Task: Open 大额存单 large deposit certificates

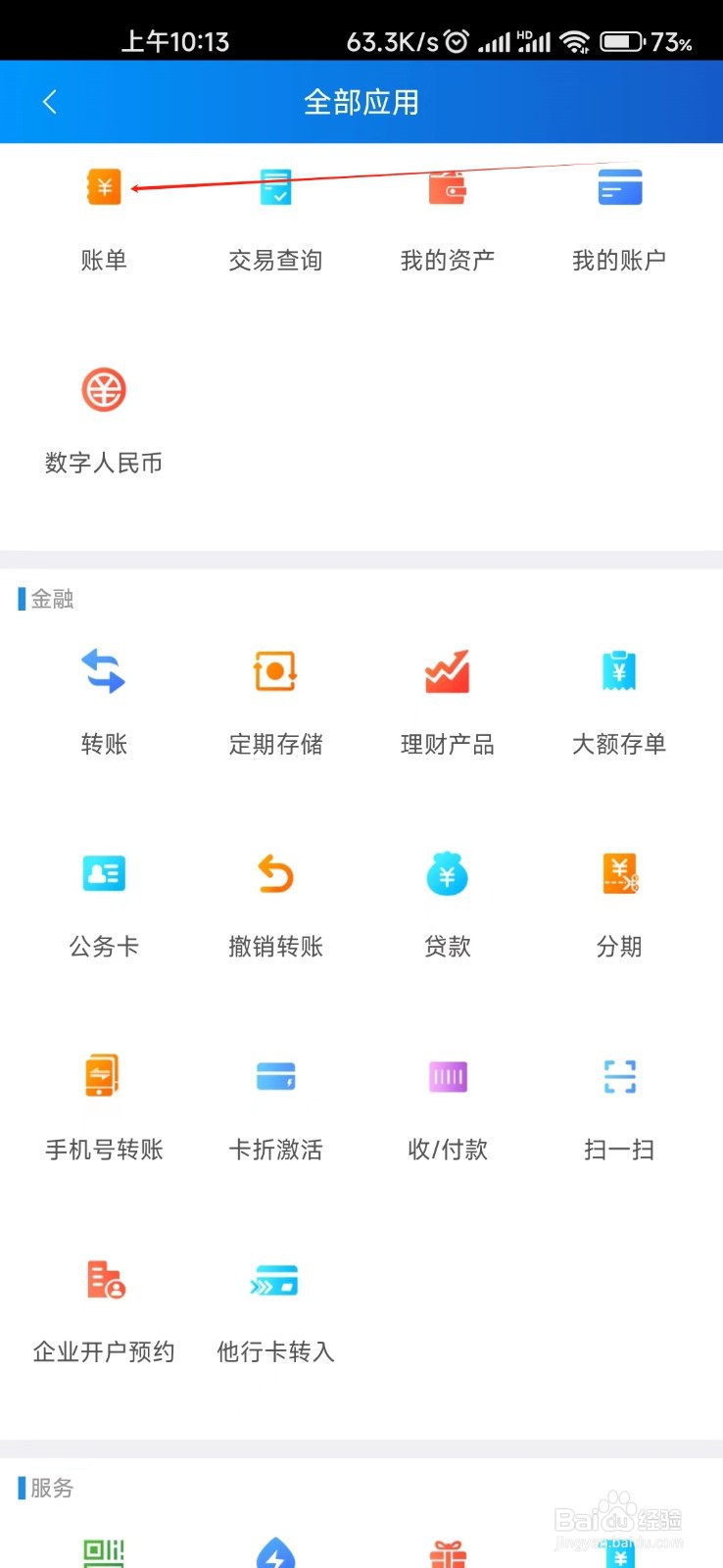Action: click(x=619, y=702)
